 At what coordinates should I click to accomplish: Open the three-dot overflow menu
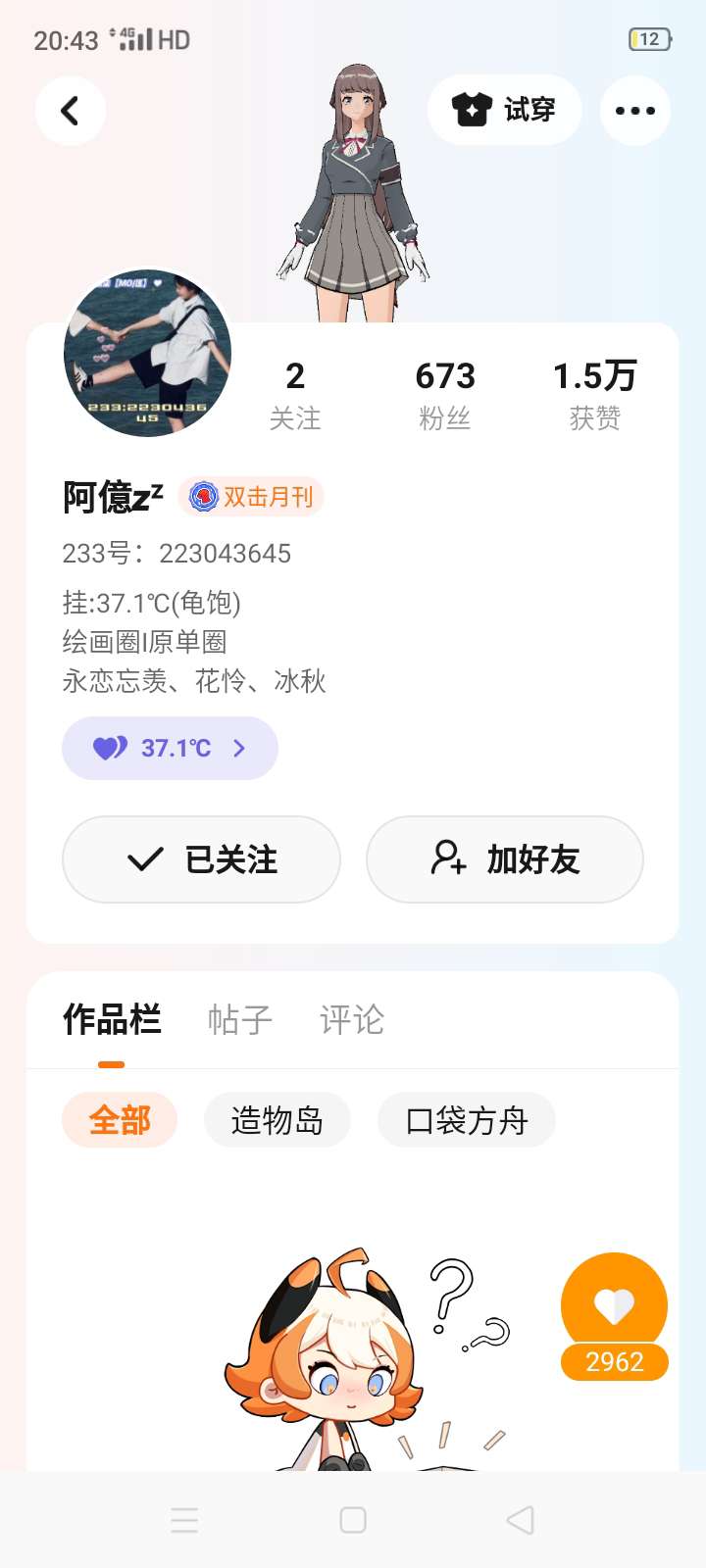pyautogui.click(x=634, y=111)
